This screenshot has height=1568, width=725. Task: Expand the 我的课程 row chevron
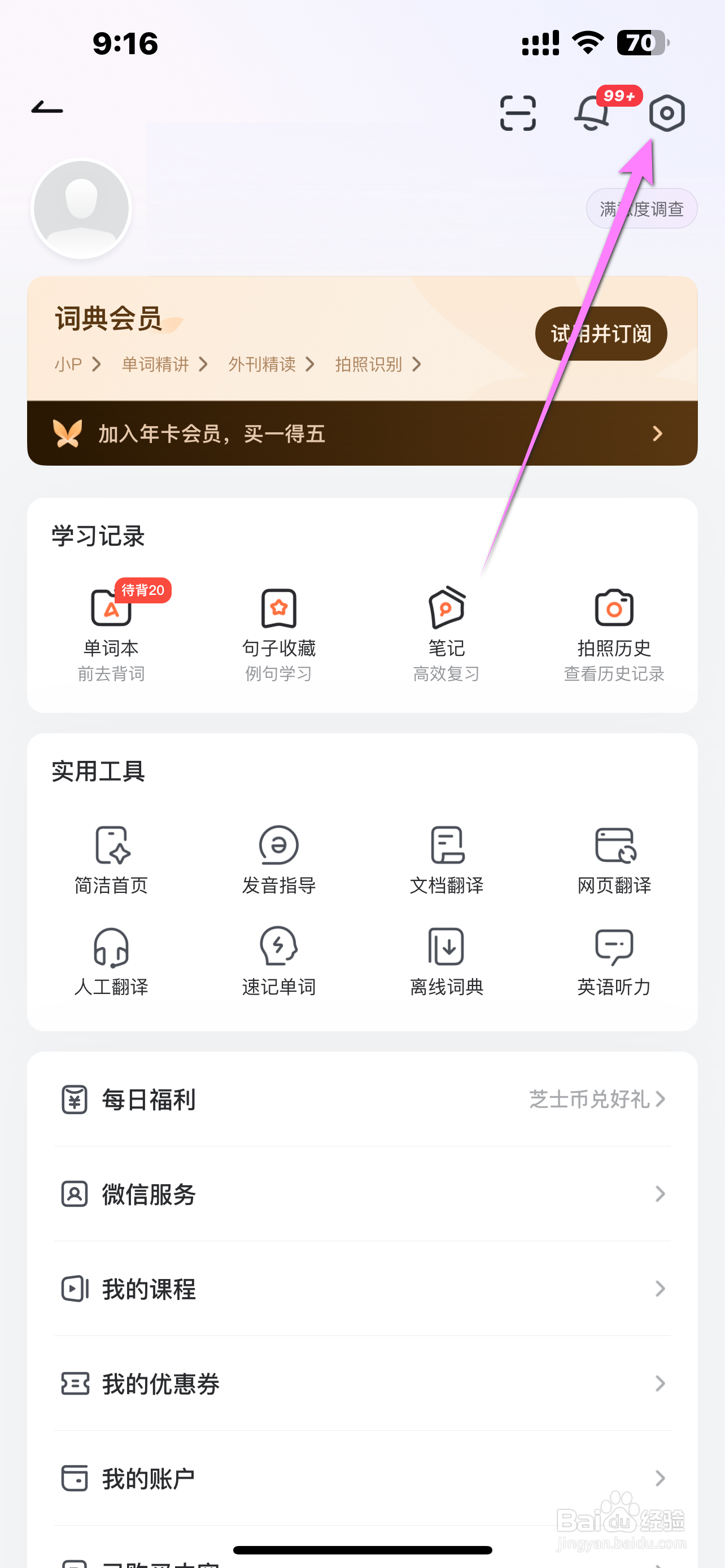661,1288
